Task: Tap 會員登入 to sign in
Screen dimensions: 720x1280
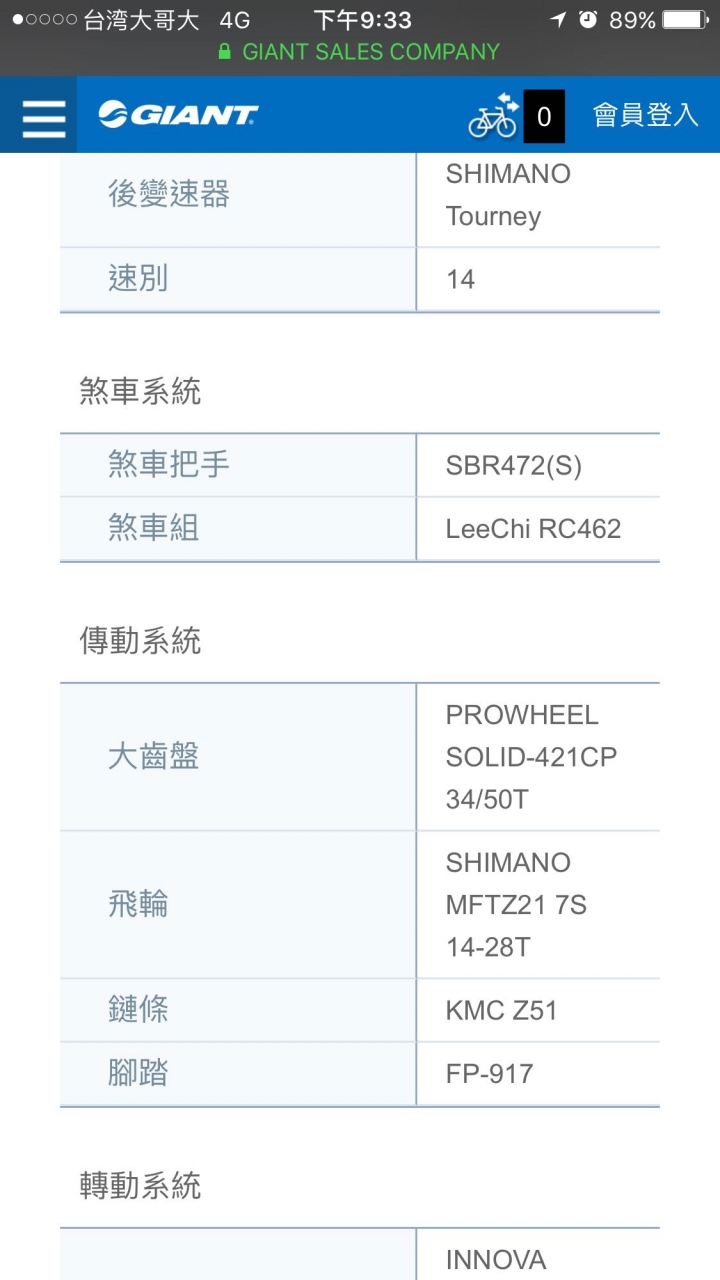Action: [645, 115]
